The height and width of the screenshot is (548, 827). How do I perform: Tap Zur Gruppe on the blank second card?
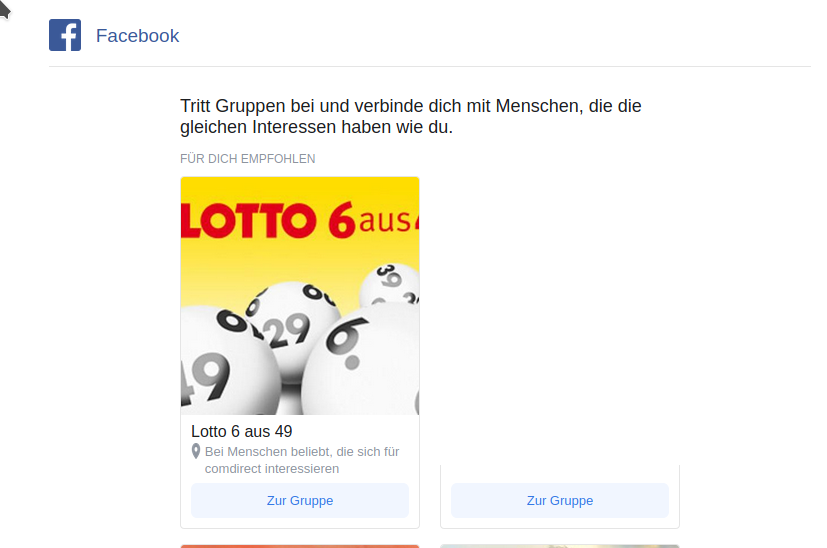[x=560, y=500]
